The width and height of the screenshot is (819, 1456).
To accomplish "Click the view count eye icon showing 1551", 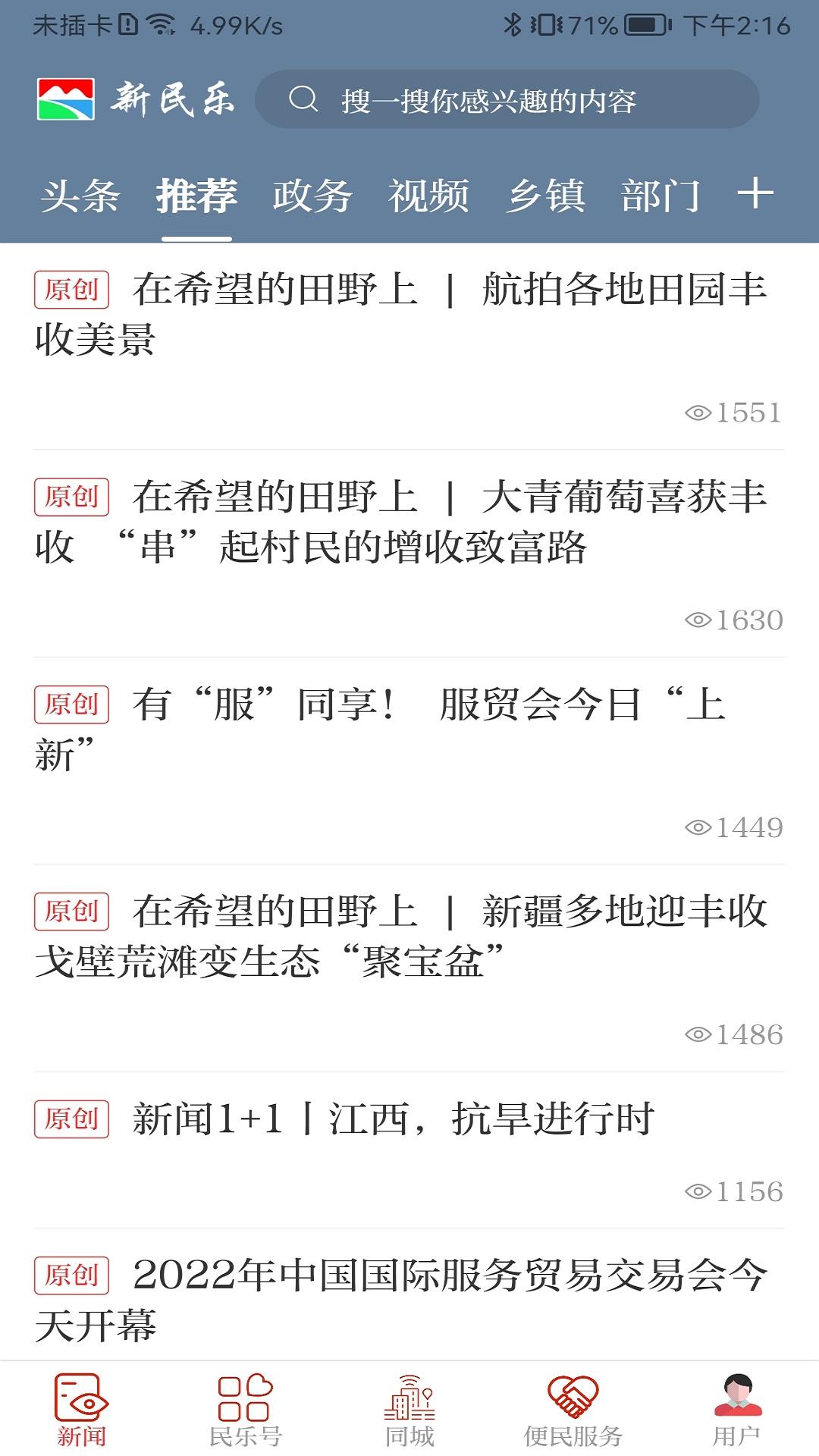I will coord(697,412).
